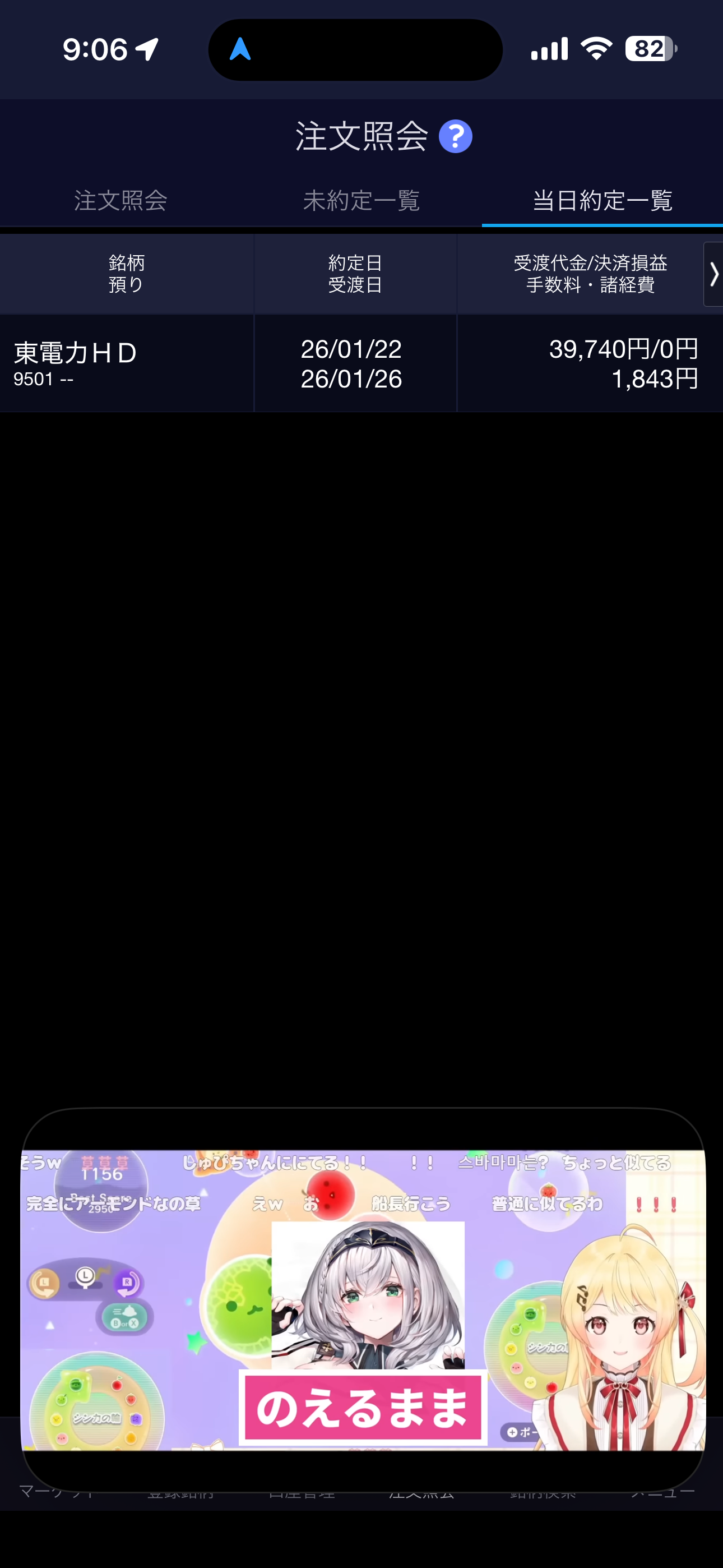Switch to the 未約定一覧 tab
723x1568 pixels.
(361, 201)
